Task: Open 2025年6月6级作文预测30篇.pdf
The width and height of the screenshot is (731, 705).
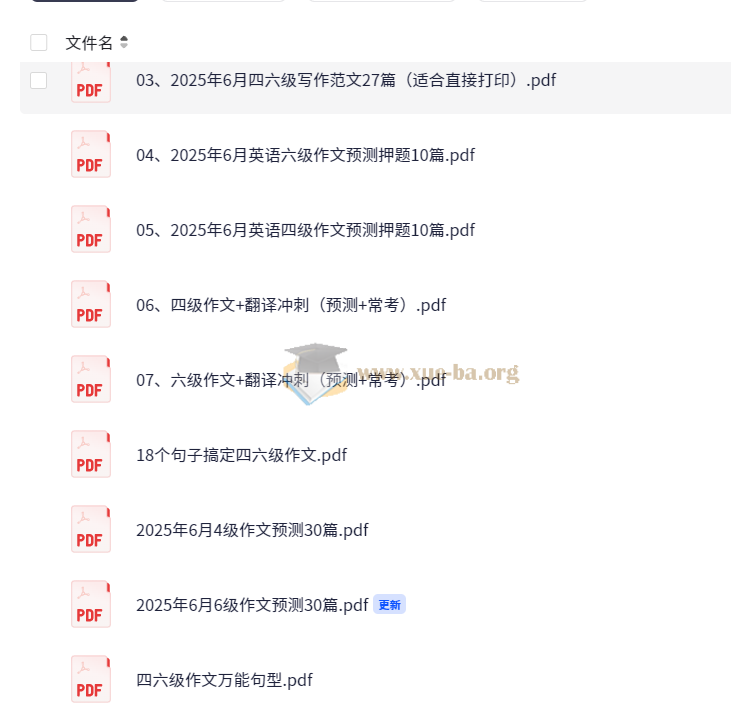Action: (x=252, y=605)
